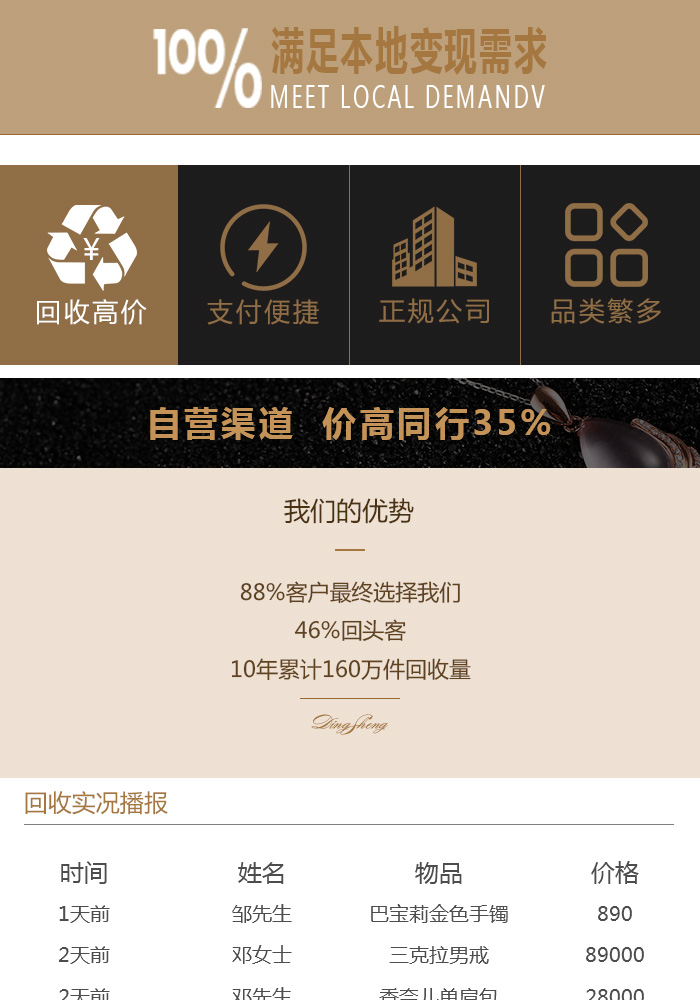The image size is (700, 1000).
Task: Switch to the 正规公司 tab
Action: (x=434, y=265)
